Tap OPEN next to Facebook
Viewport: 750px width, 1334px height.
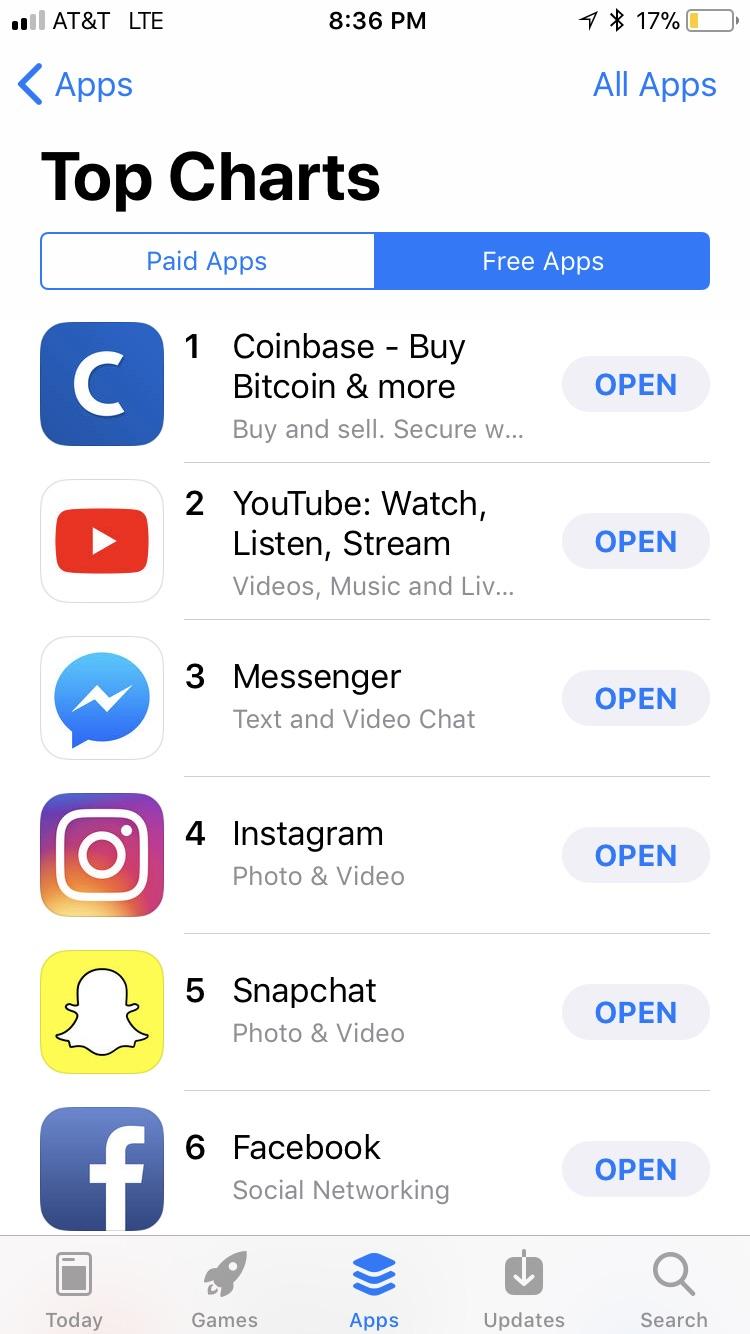click(636, 1170)
